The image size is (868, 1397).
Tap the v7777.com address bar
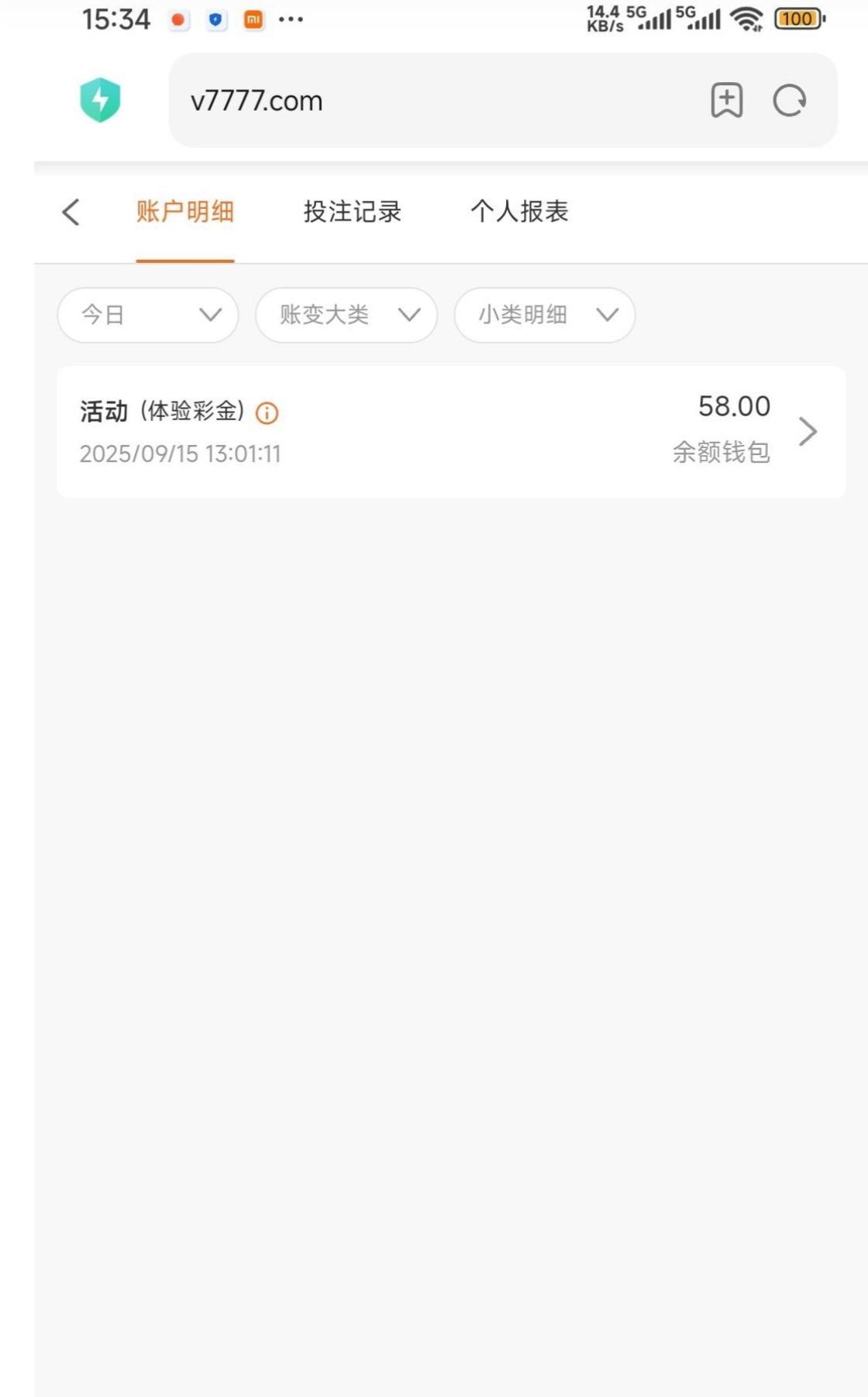click(434, 101)
